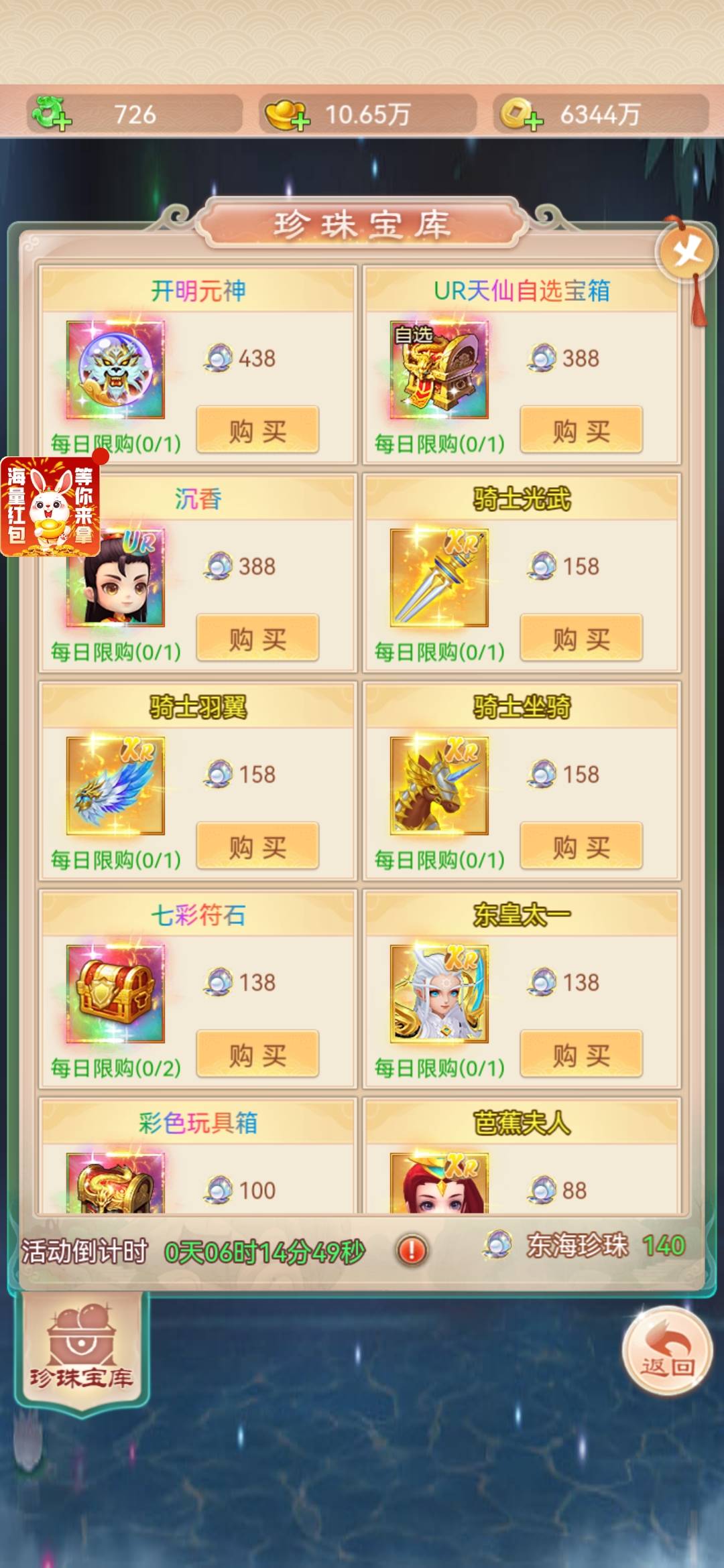Purchase the UR天仙自选宝箱 chest
Viewport: 724px width, 1568px height.
581,430
